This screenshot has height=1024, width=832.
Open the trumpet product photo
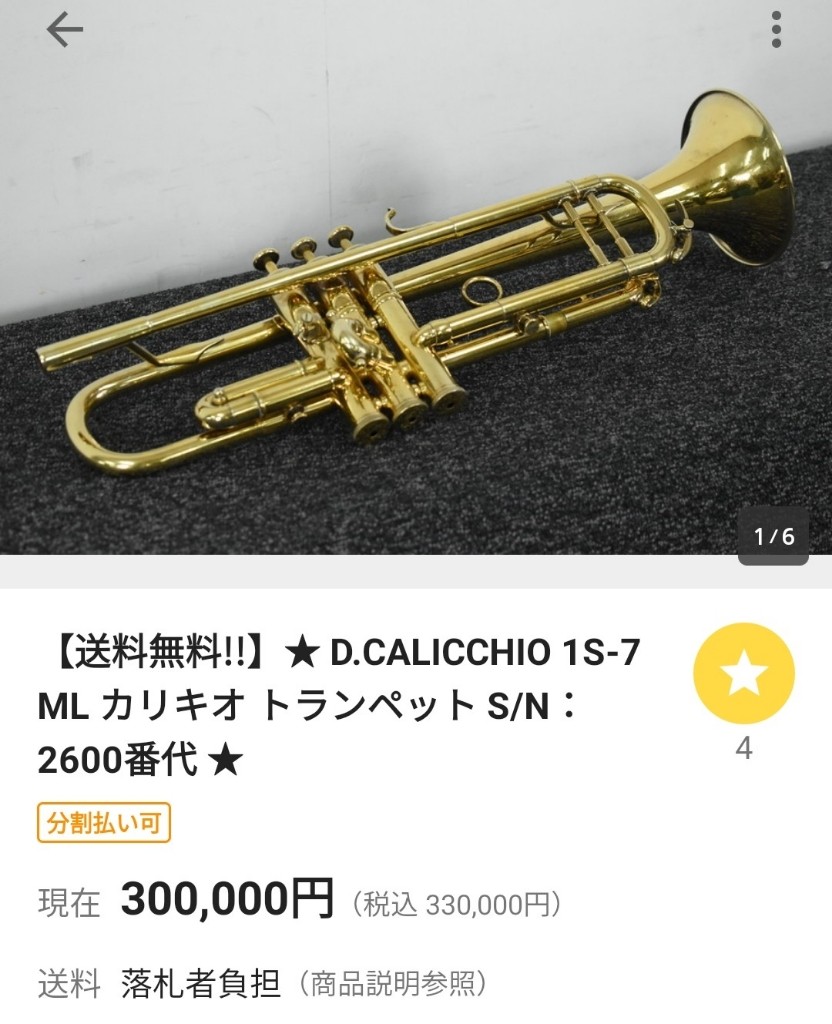click(416, 300)
